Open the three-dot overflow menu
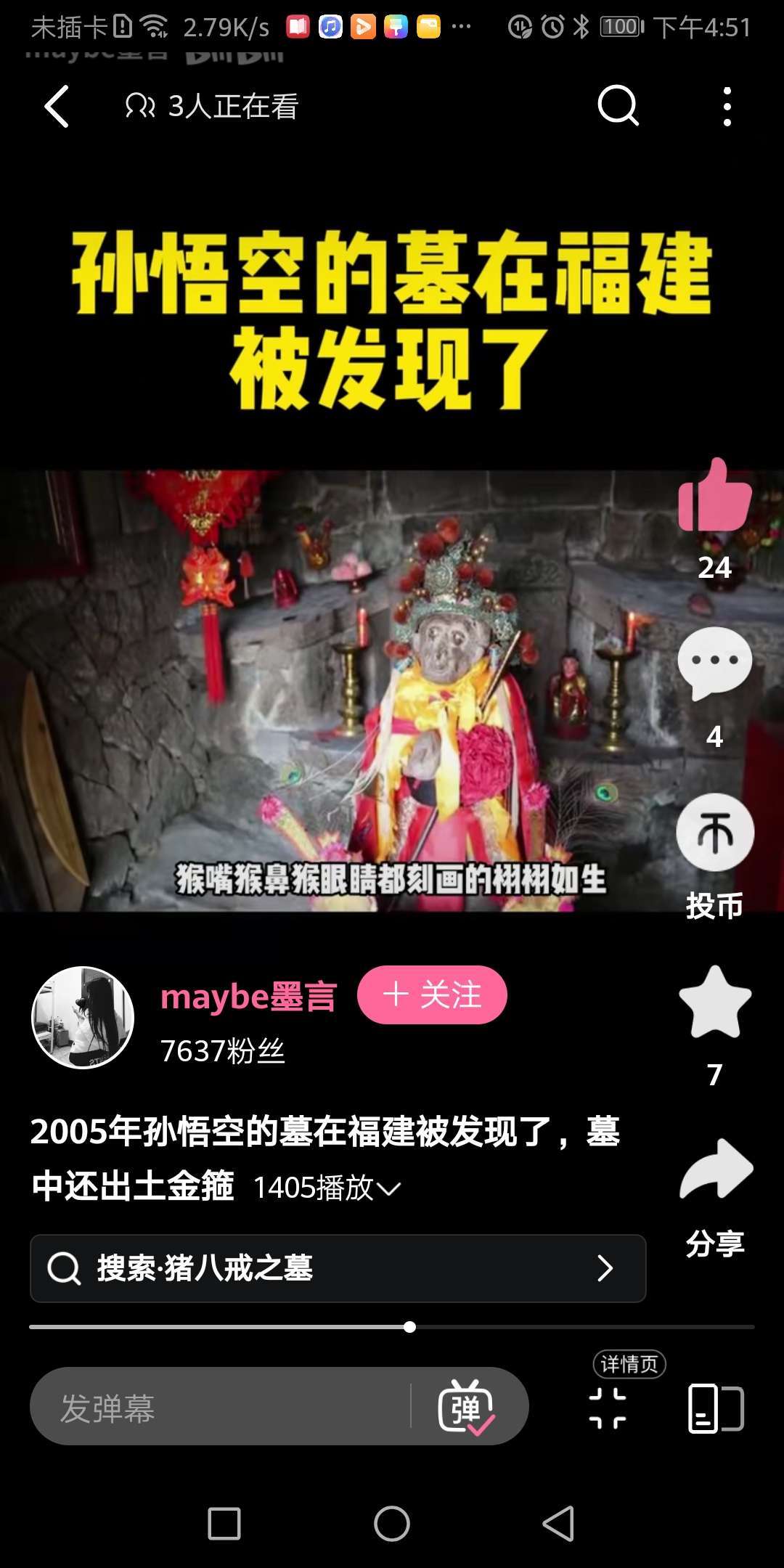This screenshot has width=784, height=1568. (727, 107)
